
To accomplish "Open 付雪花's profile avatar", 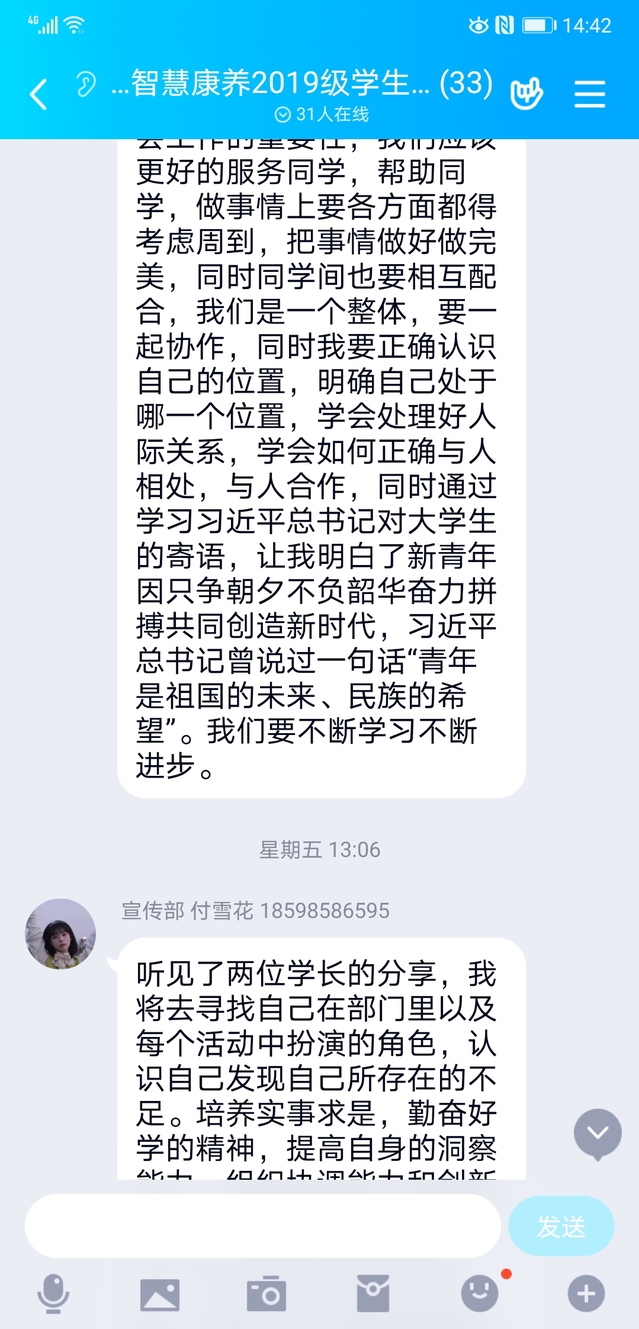I will [60, 933].
